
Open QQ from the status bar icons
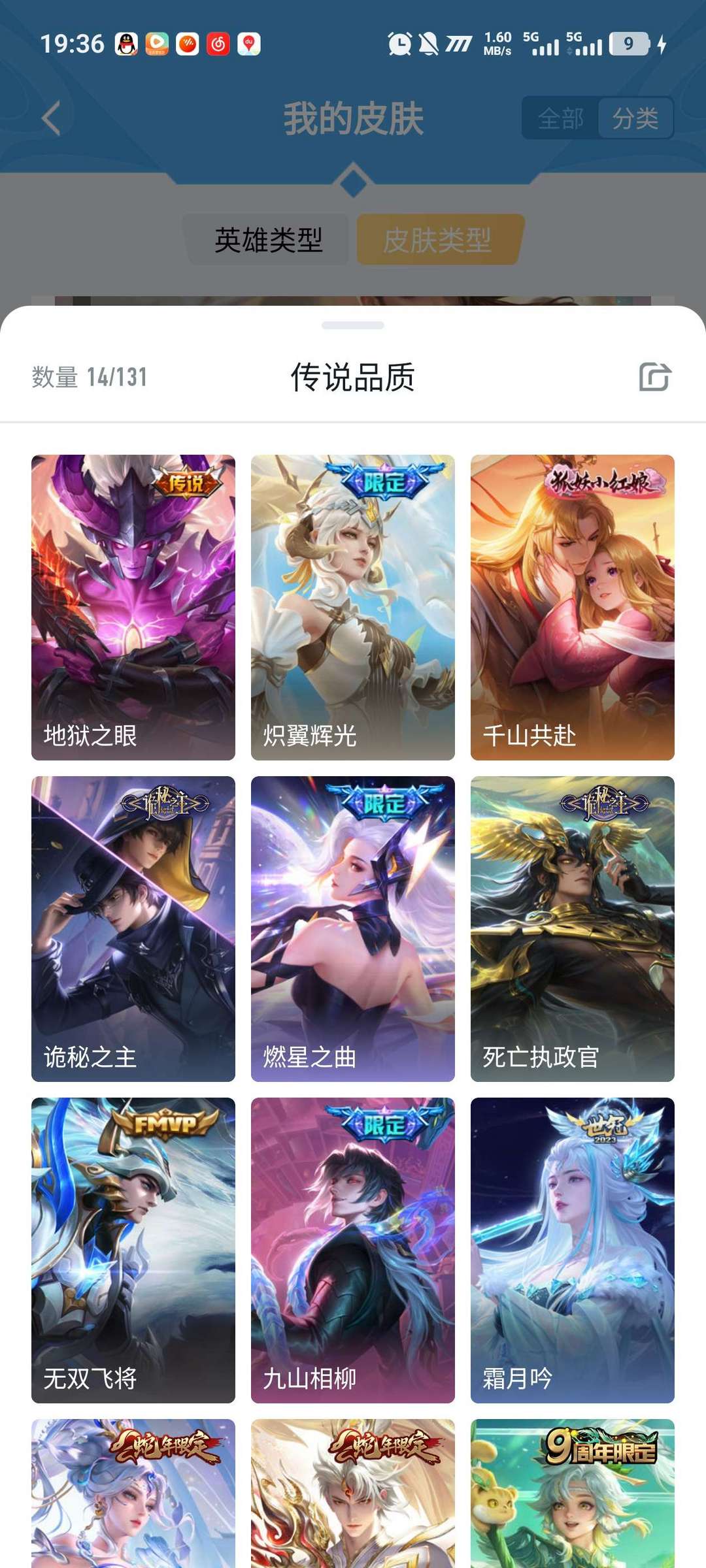point(128,43)
